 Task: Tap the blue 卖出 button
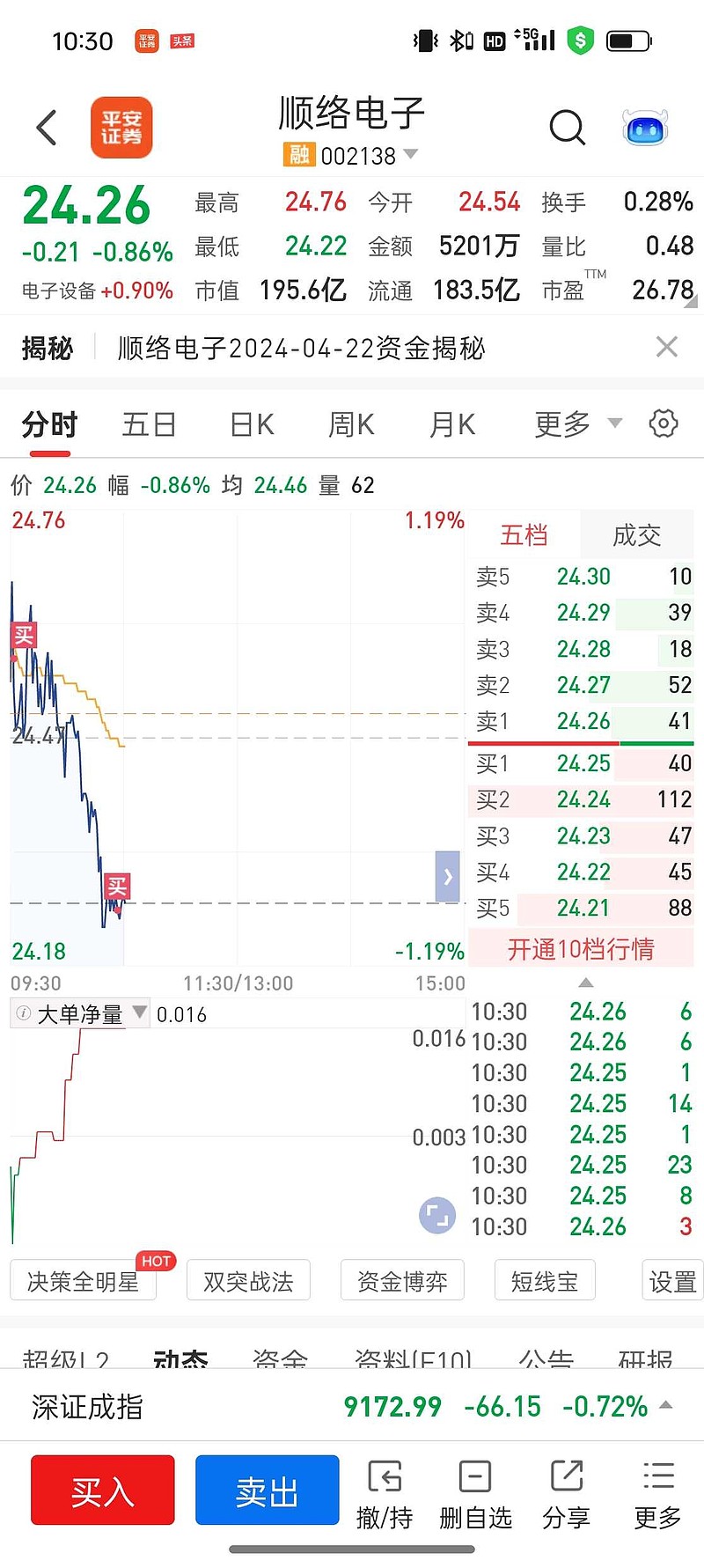pos(268,1491)
